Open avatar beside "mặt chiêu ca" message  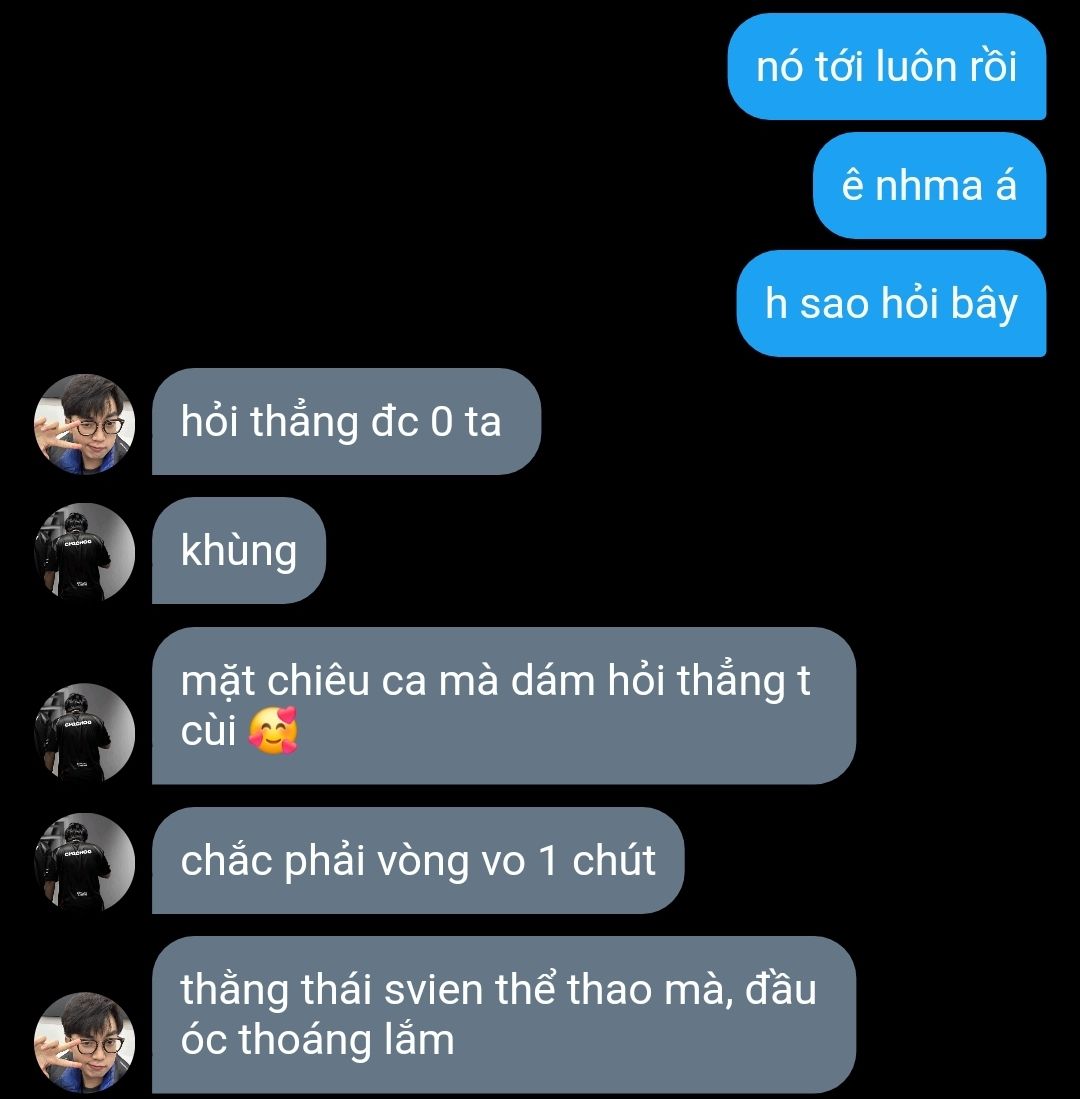pyautogui.click(x=85, y=733)
